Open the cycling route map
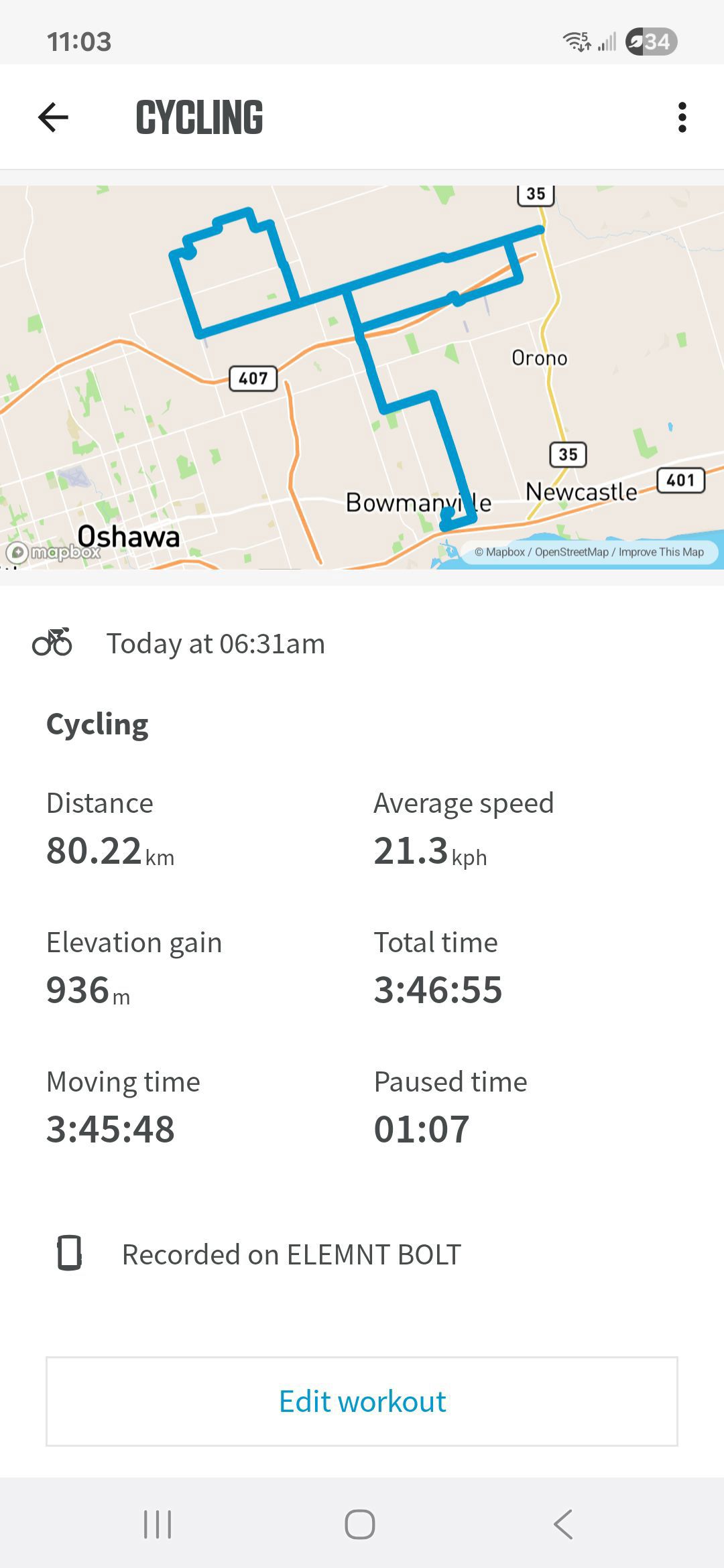The image size is (724, 1568). pyautogui.click(x=362, y=377)
